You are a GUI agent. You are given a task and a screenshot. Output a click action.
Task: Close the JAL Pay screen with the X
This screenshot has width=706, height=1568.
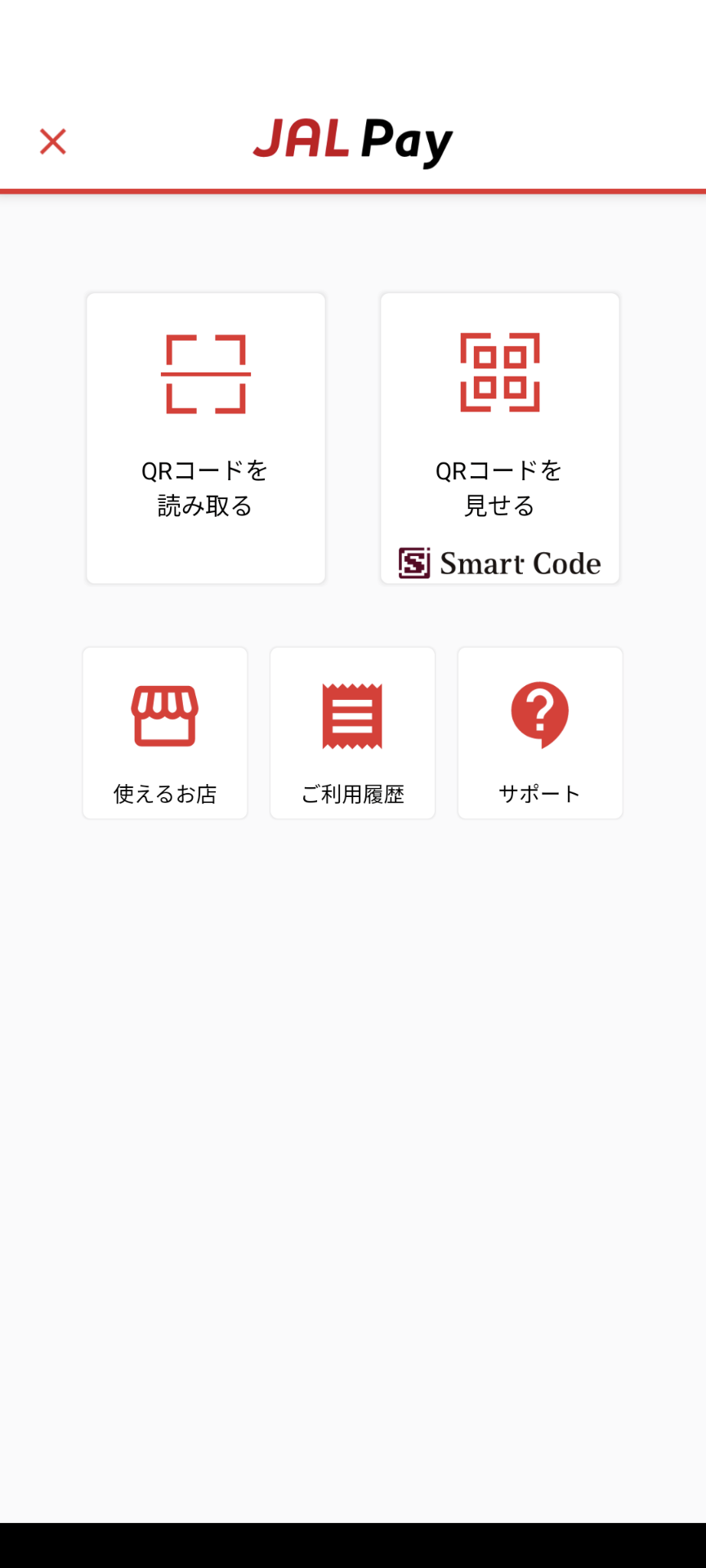click(52, 140)
